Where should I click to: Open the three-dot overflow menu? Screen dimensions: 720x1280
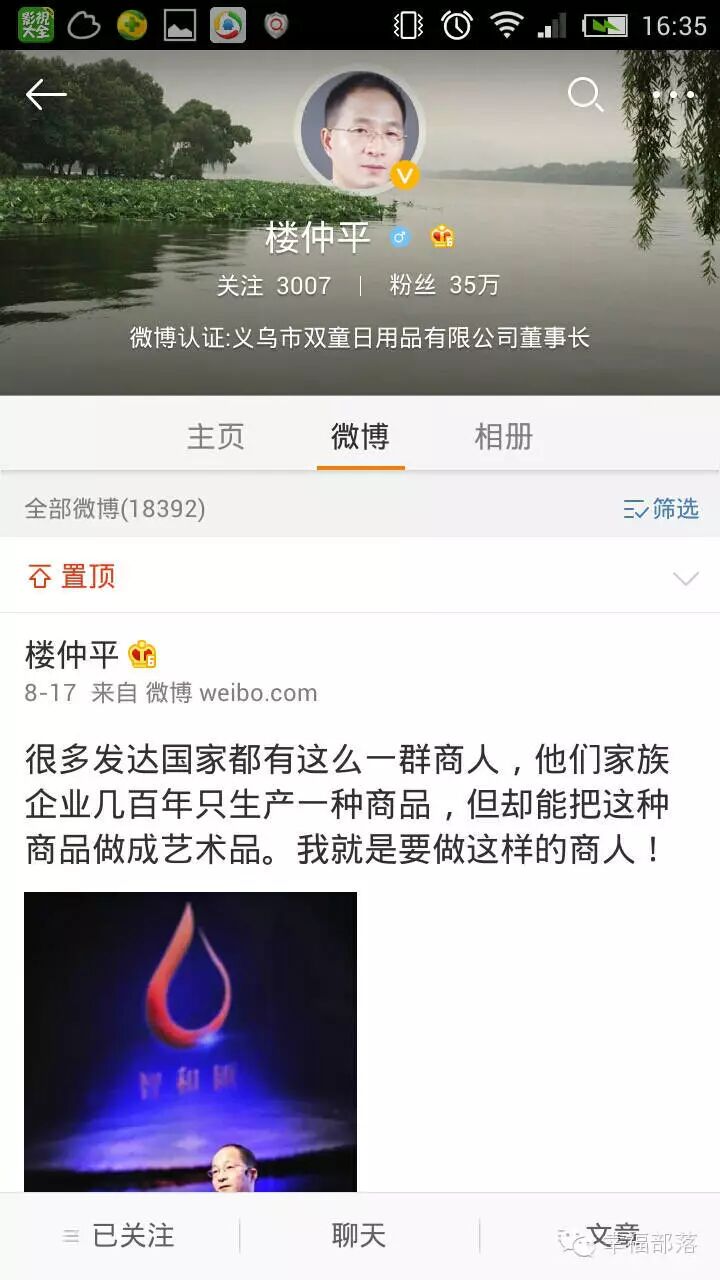pyautogui.click(x=673, y=95)
